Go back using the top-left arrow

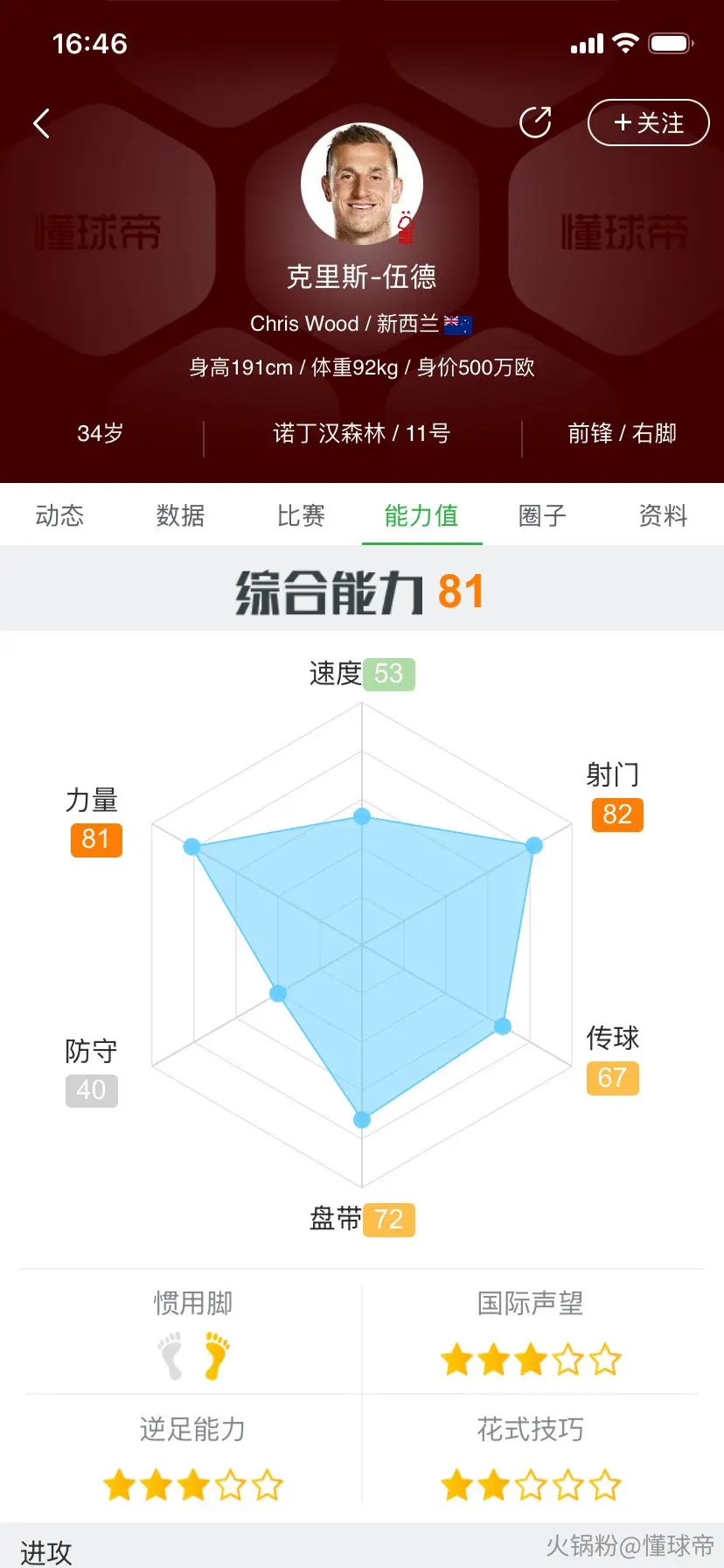[41, 123]
